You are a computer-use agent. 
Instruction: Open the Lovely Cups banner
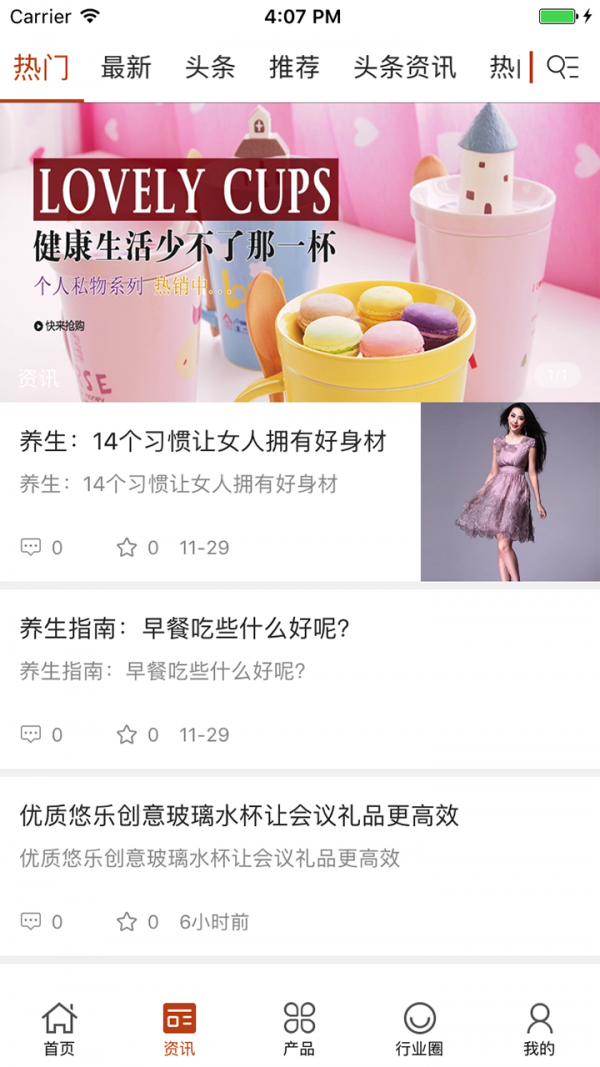(x=300, y=252)
